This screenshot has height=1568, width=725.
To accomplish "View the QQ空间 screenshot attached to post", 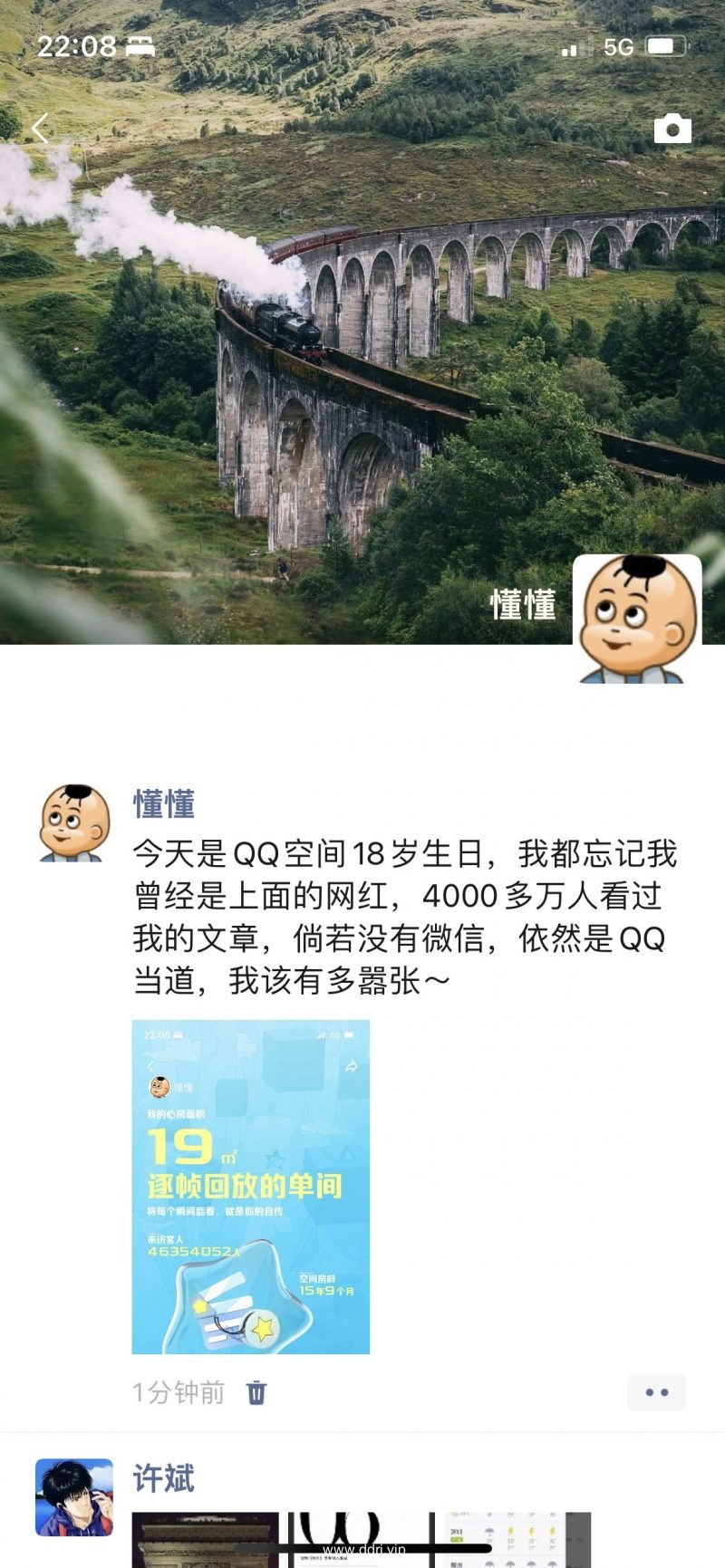I will [x=251, y=1187].
